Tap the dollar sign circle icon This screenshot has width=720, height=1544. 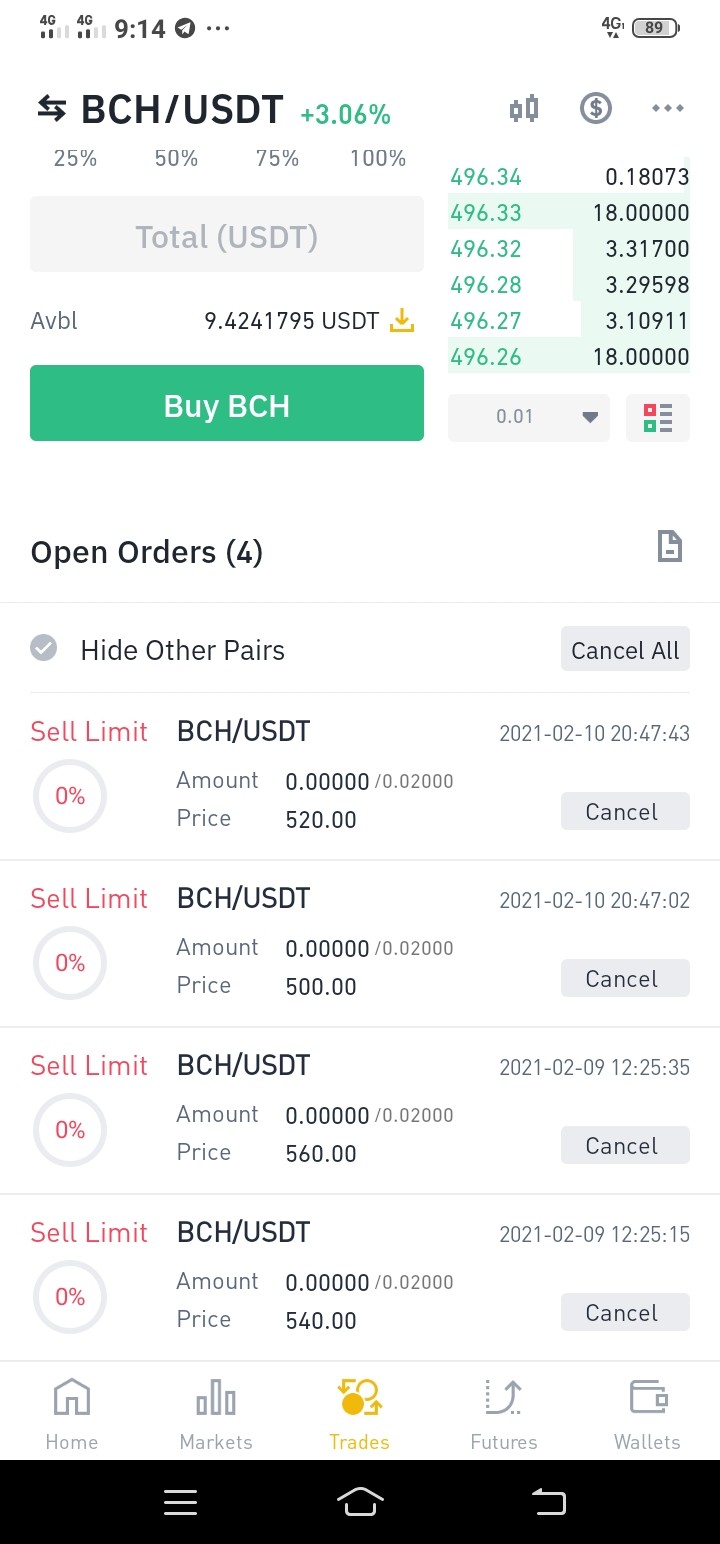(x=596, y=108)
